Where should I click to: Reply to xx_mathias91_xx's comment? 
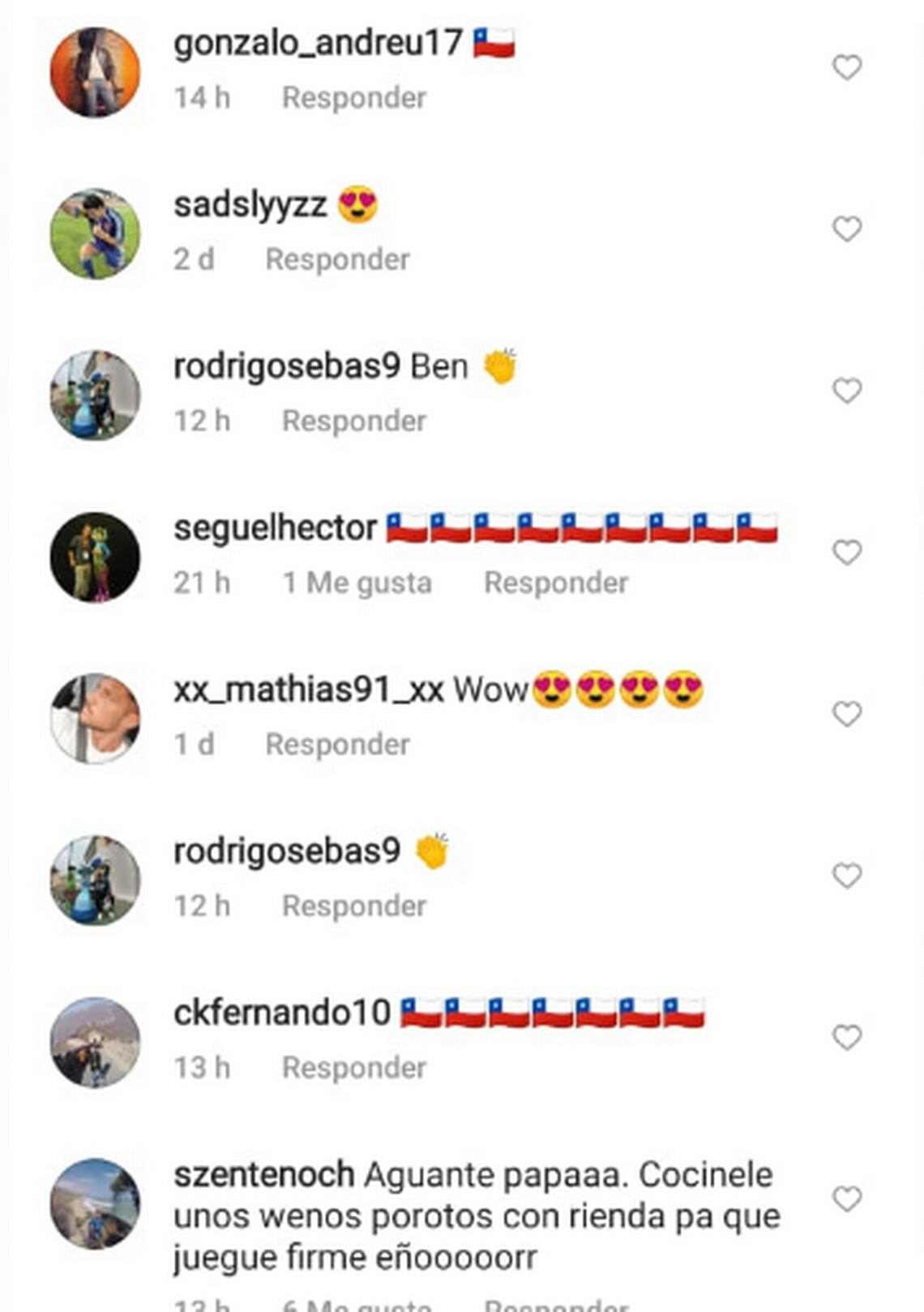[x=337, y=744]
